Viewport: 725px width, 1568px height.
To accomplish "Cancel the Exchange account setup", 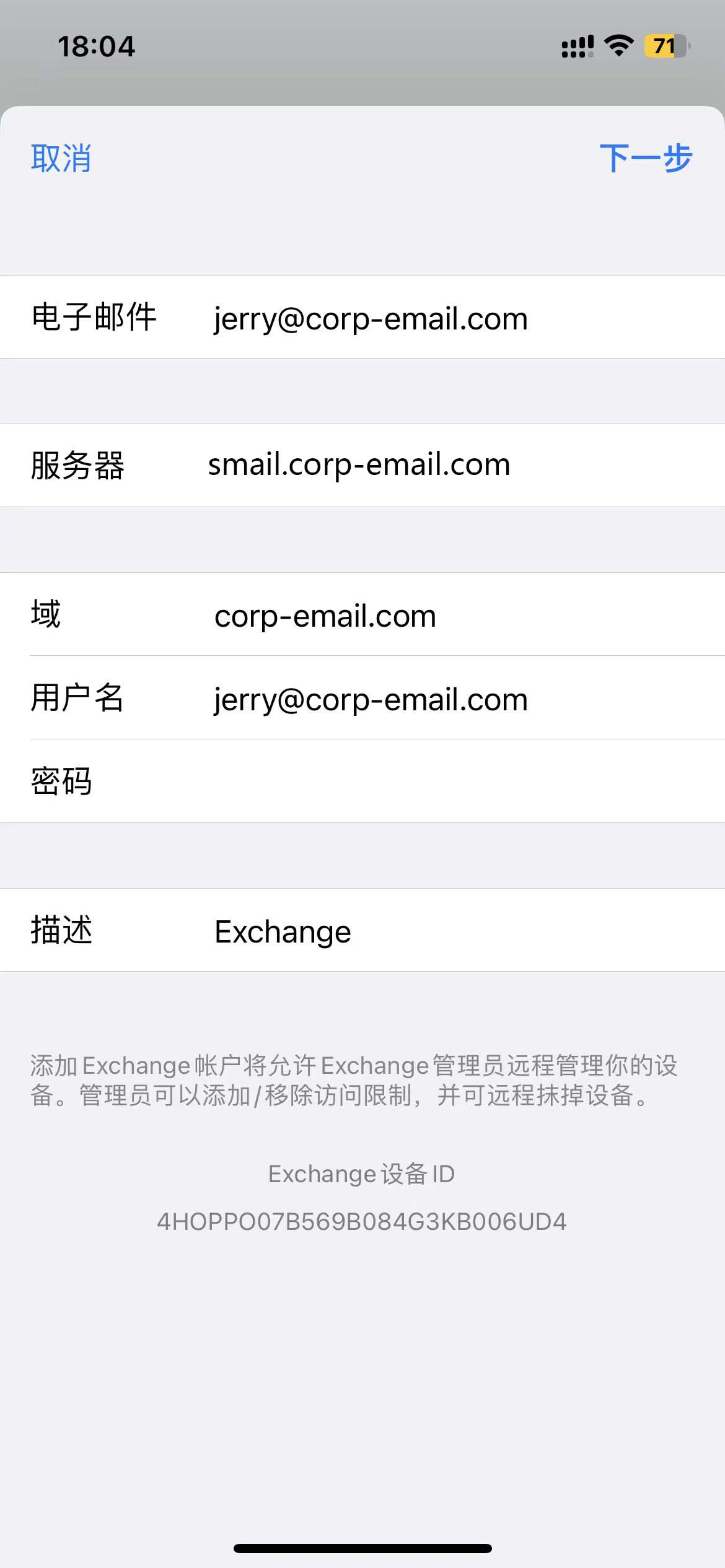I will tap(61, 158).
